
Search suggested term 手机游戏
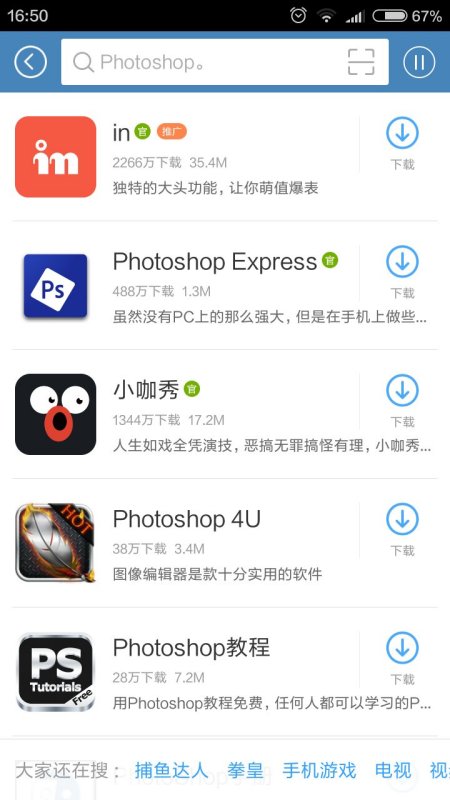319,770
